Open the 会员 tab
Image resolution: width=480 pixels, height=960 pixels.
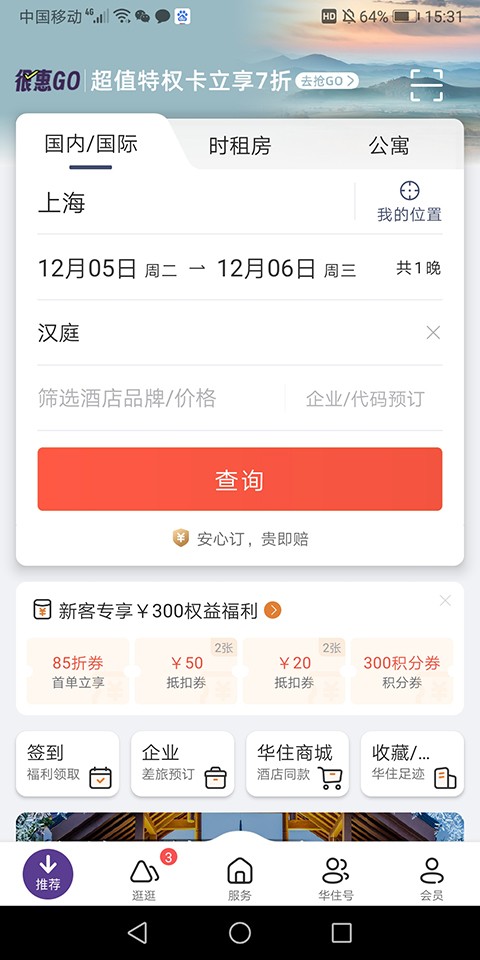(x=432, y=877)
